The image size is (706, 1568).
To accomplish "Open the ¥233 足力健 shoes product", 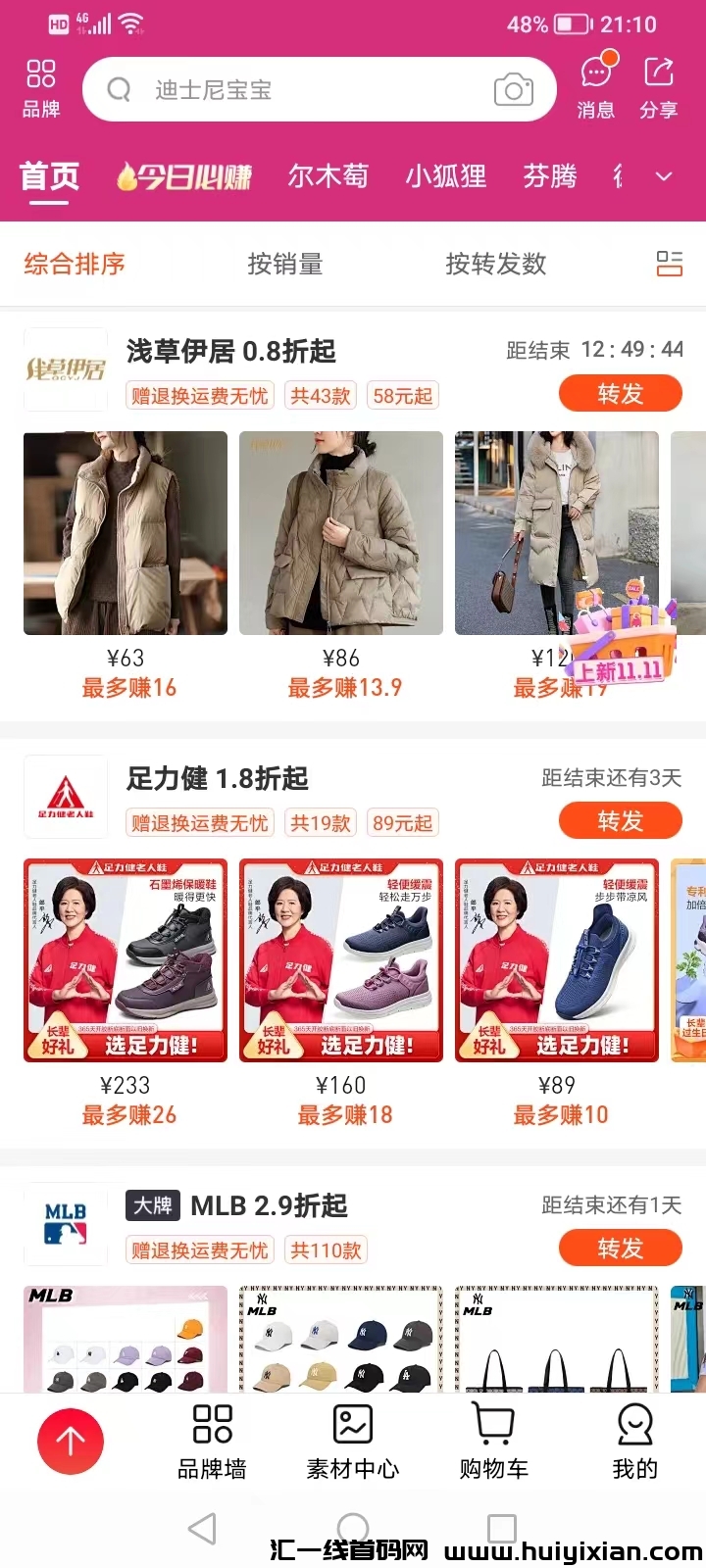I will (x=126, y=960).
